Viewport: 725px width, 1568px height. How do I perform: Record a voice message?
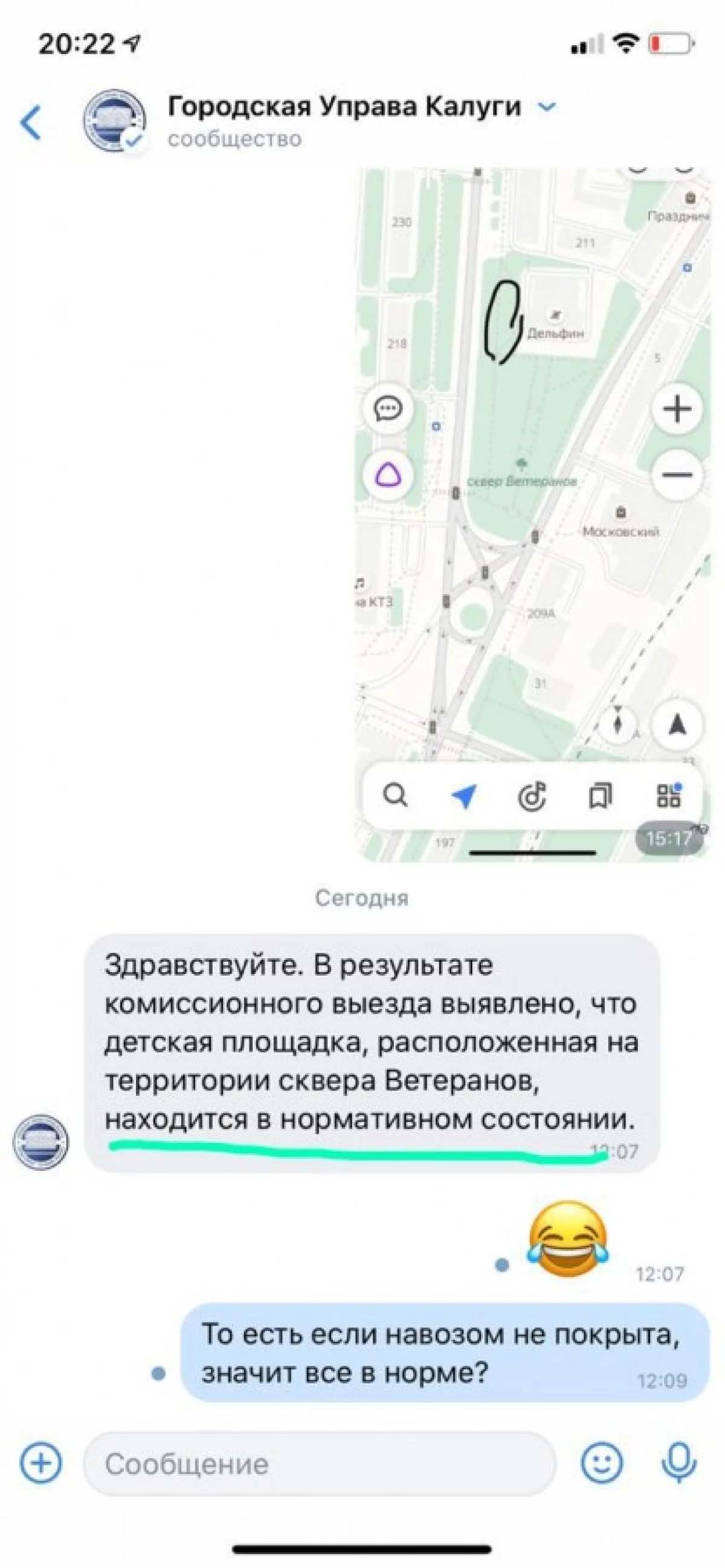pyautogui.click(x=677, y=1464)
